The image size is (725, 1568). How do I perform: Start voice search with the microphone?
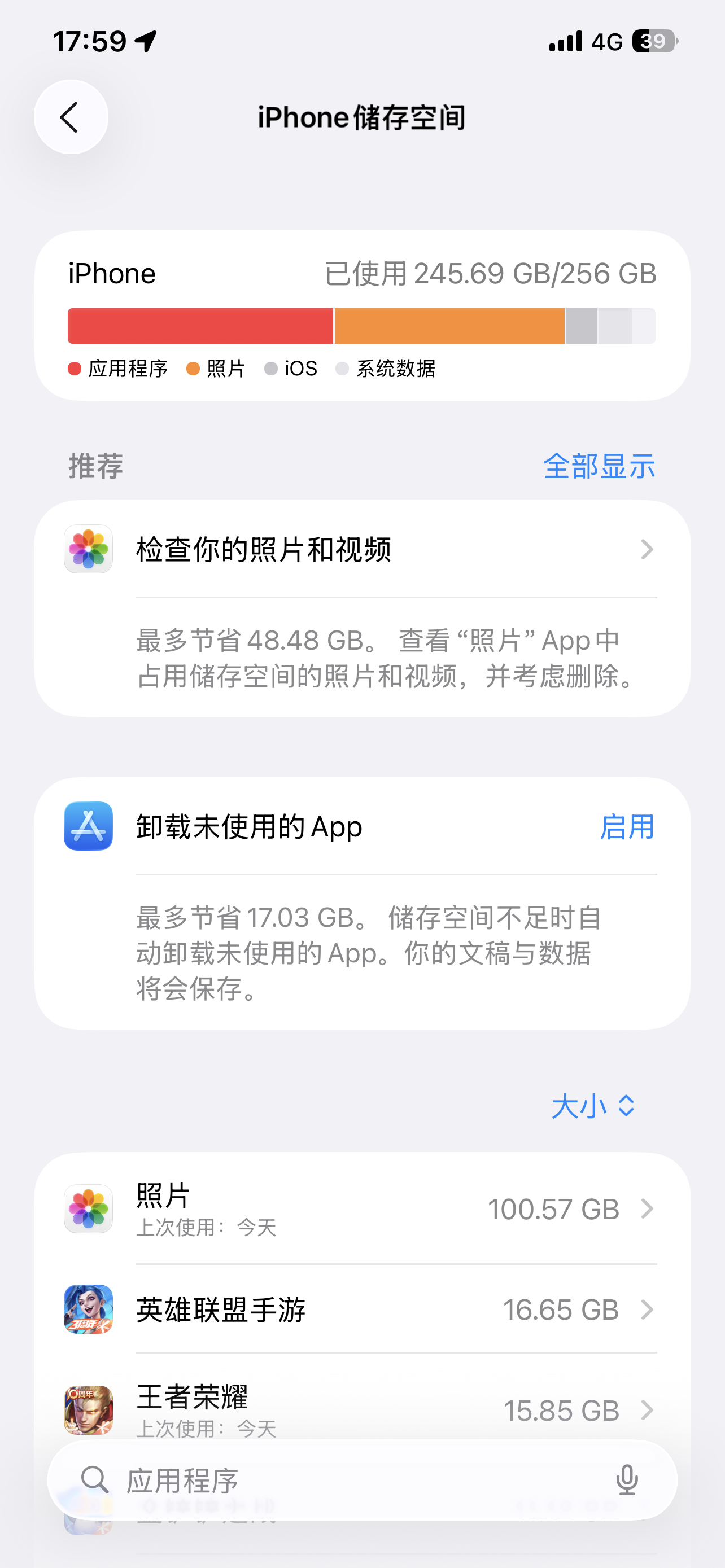click(x=626, y=1481)
